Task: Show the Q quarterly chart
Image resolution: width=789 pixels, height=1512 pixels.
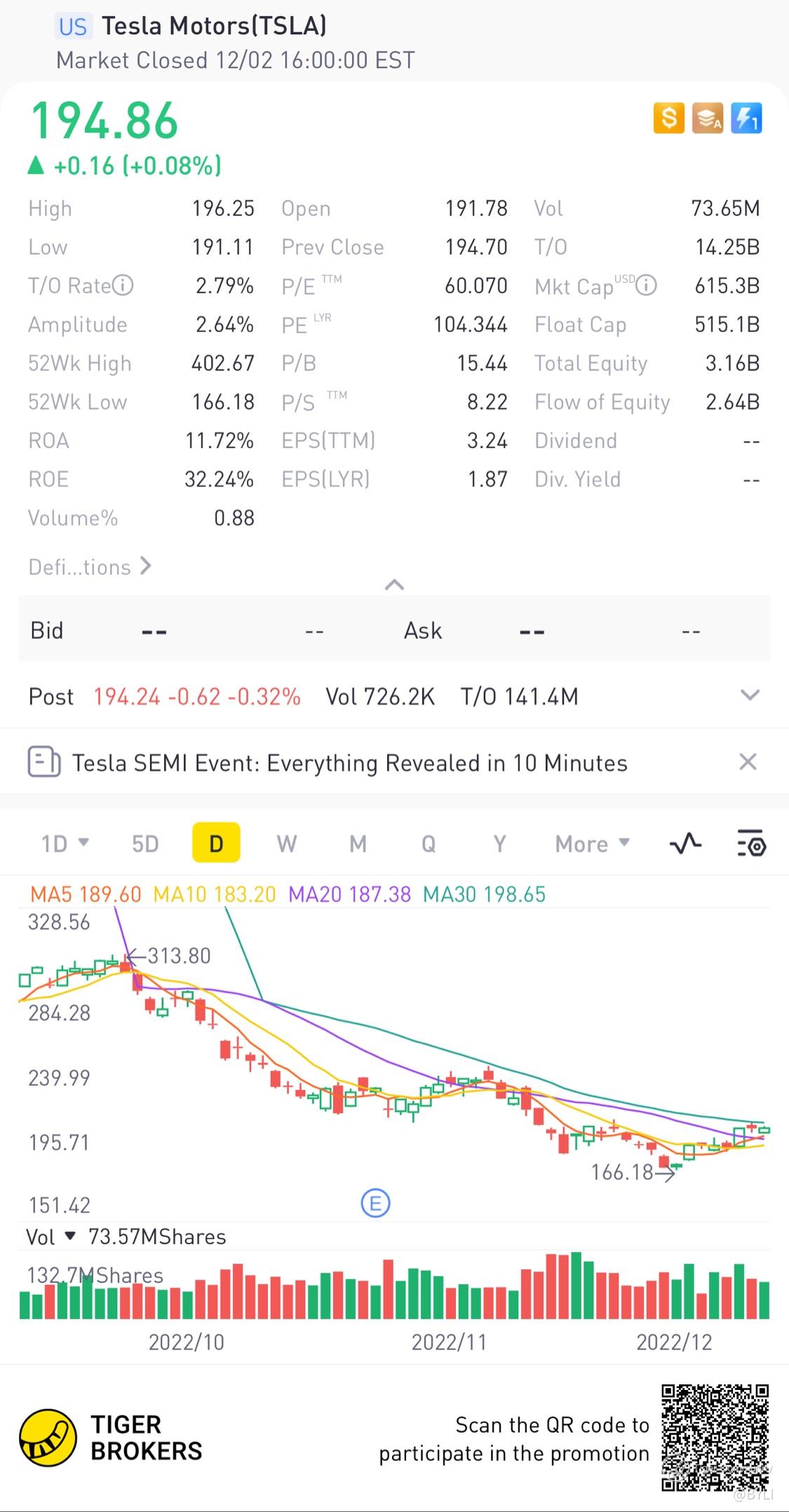Action: 429,843
